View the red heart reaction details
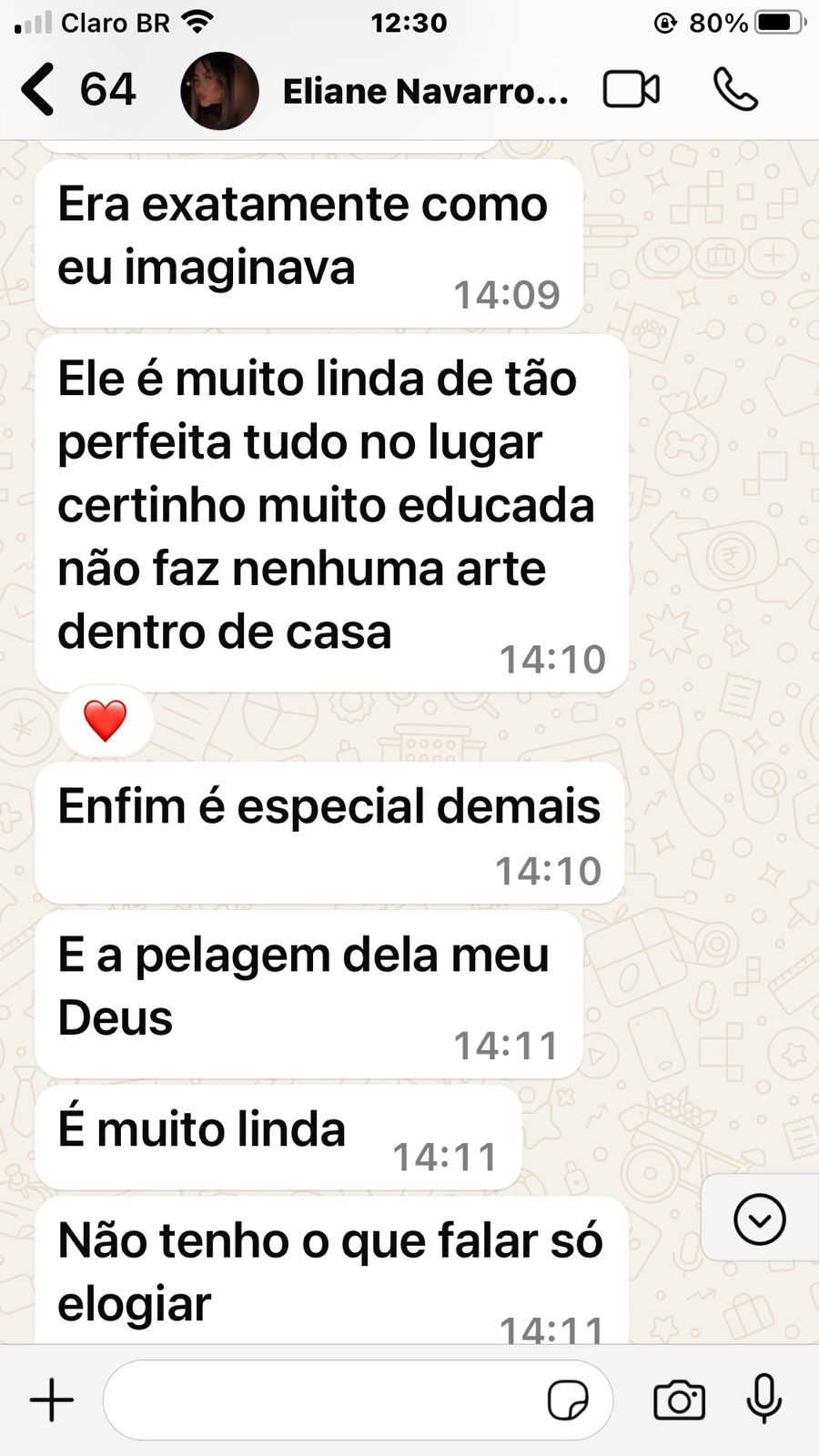Screen dimensions: 819x1456 pyautogui.click(x=106, y=721)
